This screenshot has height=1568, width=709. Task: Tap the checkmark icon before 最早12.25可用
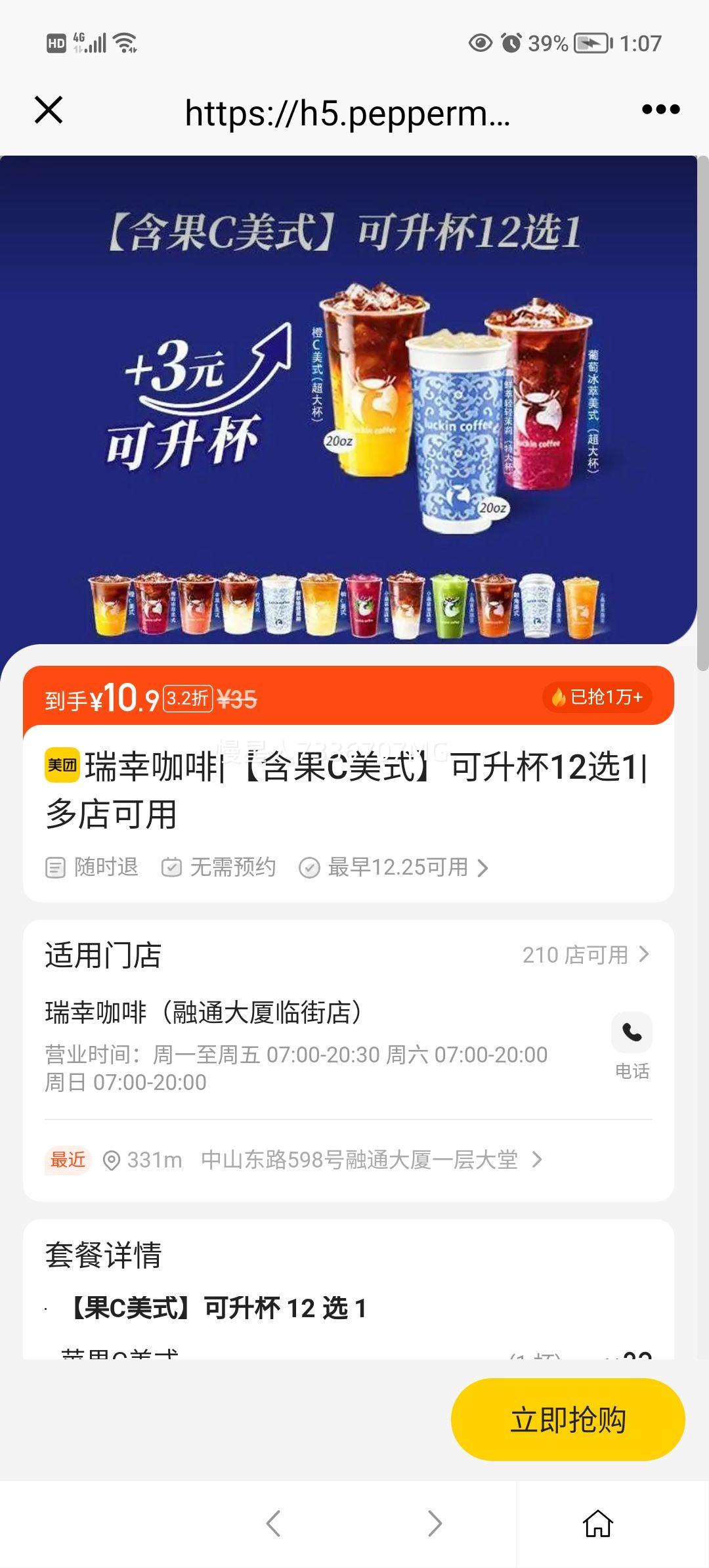point(311,867)
